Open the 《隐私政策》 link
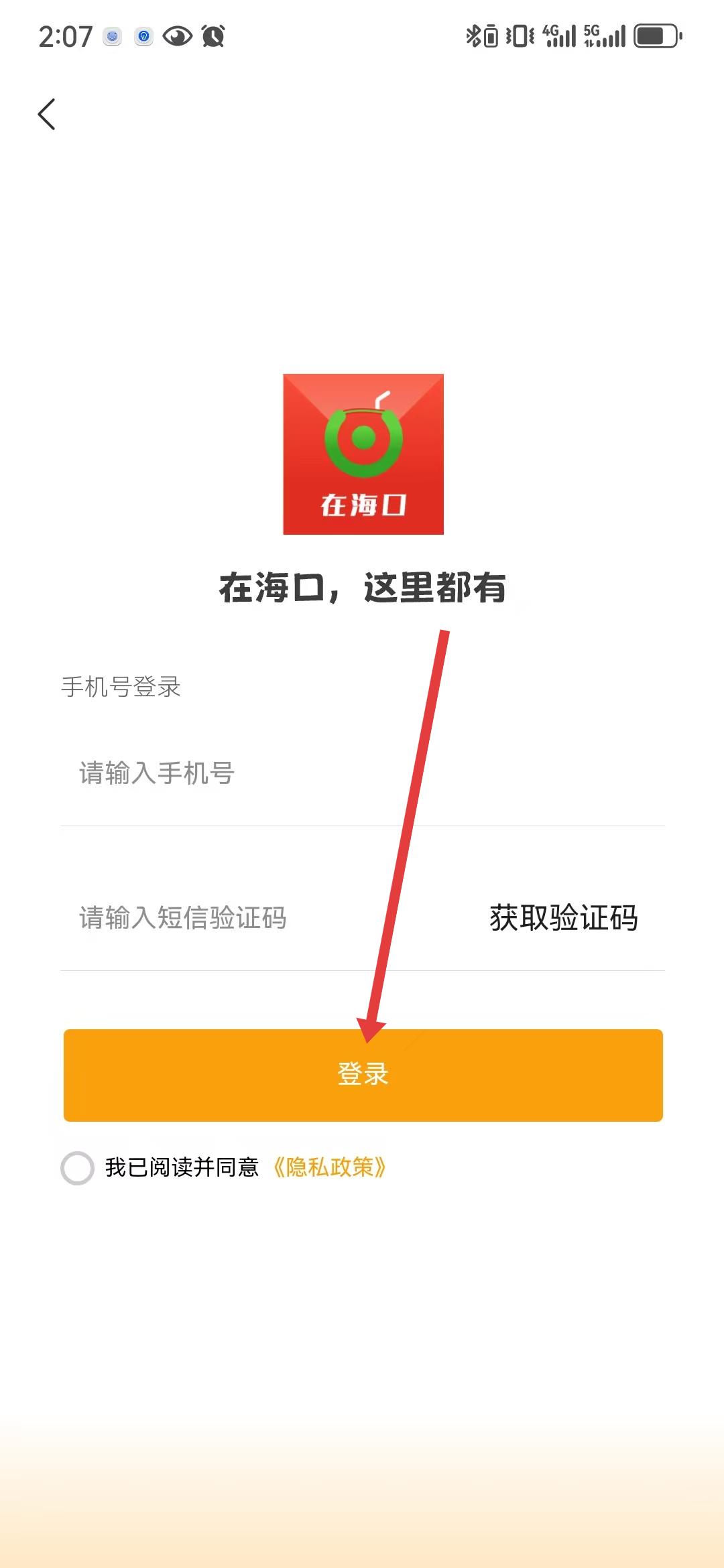Image resolution: width=724 pixels, height=1568 pixels. tap(329, 1168)
